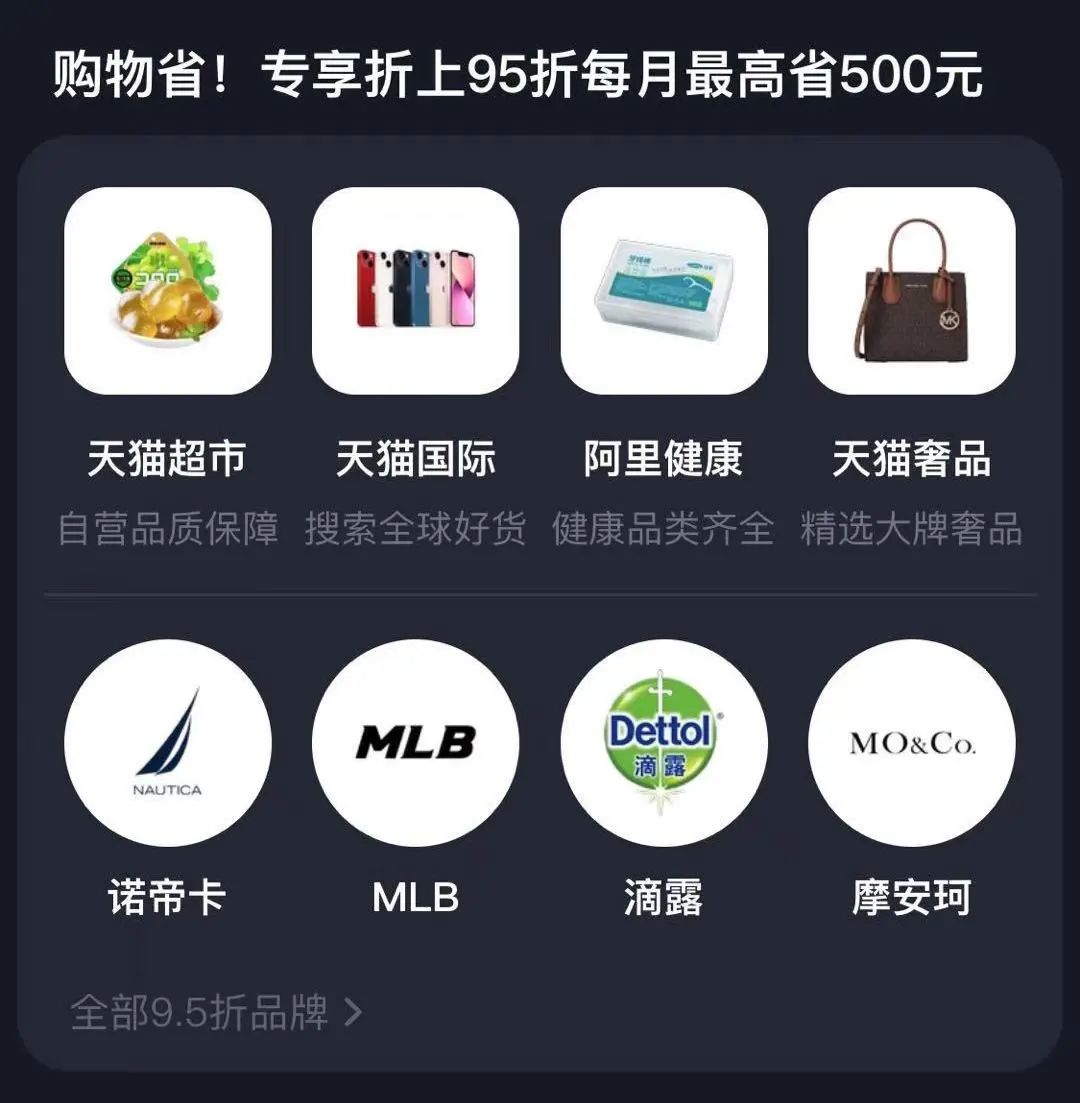Viewport: 1080px width, 1103px height.
Task: Open the MLB brand logo circle
Action: click(415, 742)
